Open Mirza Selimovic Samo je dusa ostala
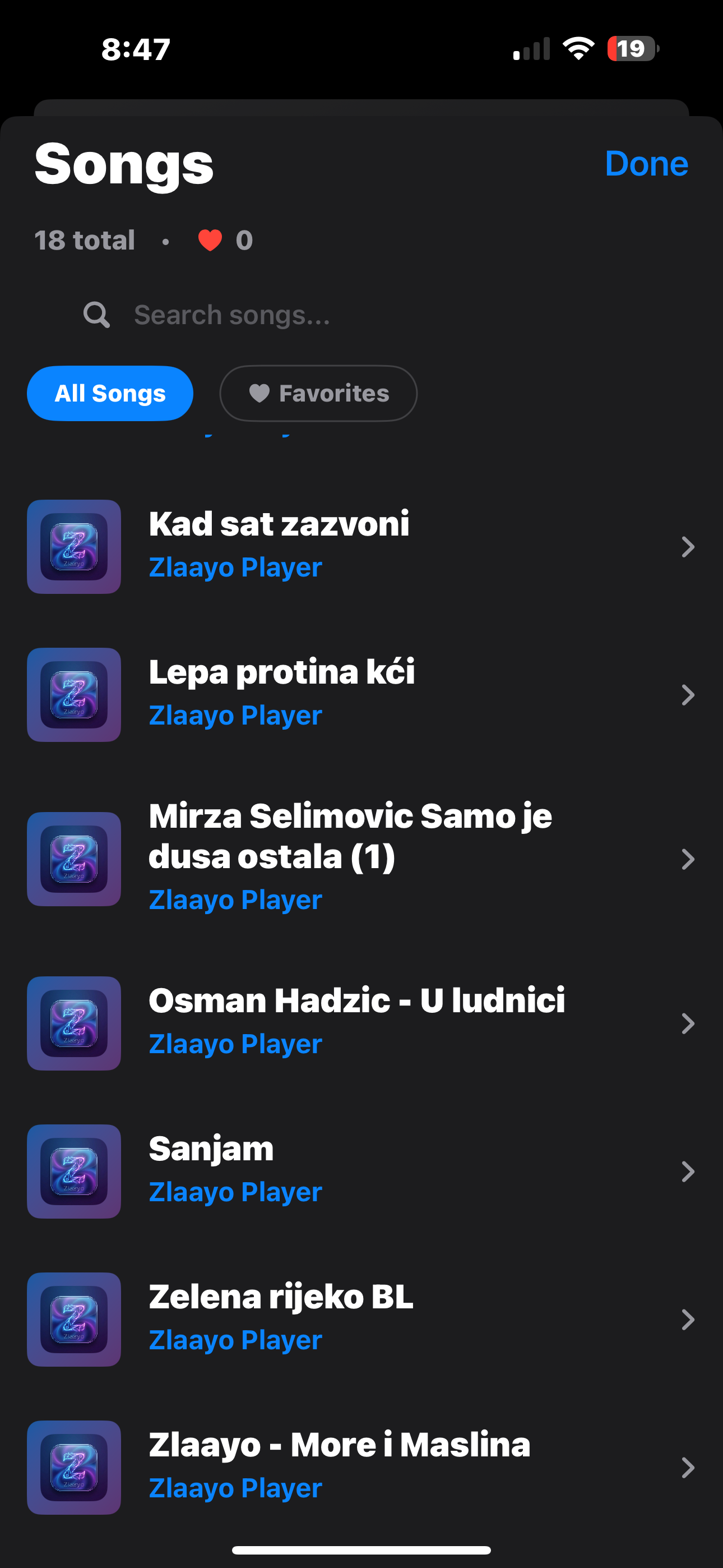 (361, 858)
